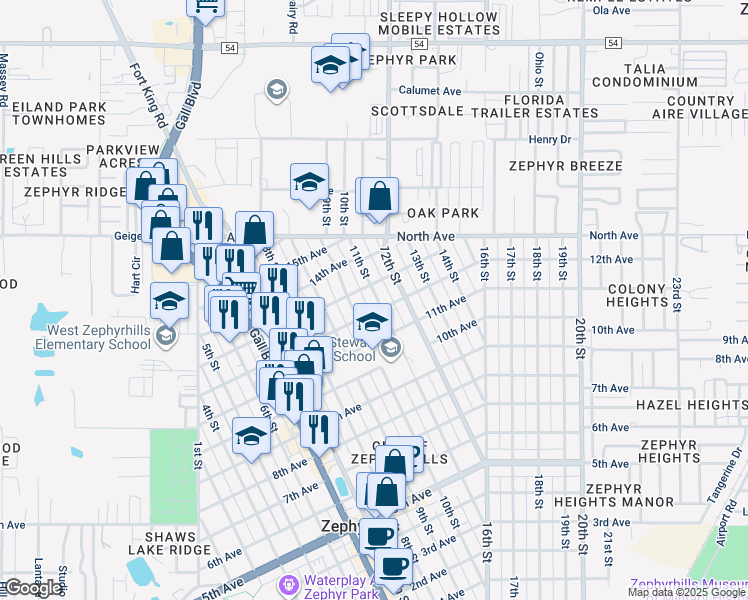The height and width of the screenshot is (600, 748).
Task: Open the school marker beside Zephyr Park label
Action: (331, 66)
